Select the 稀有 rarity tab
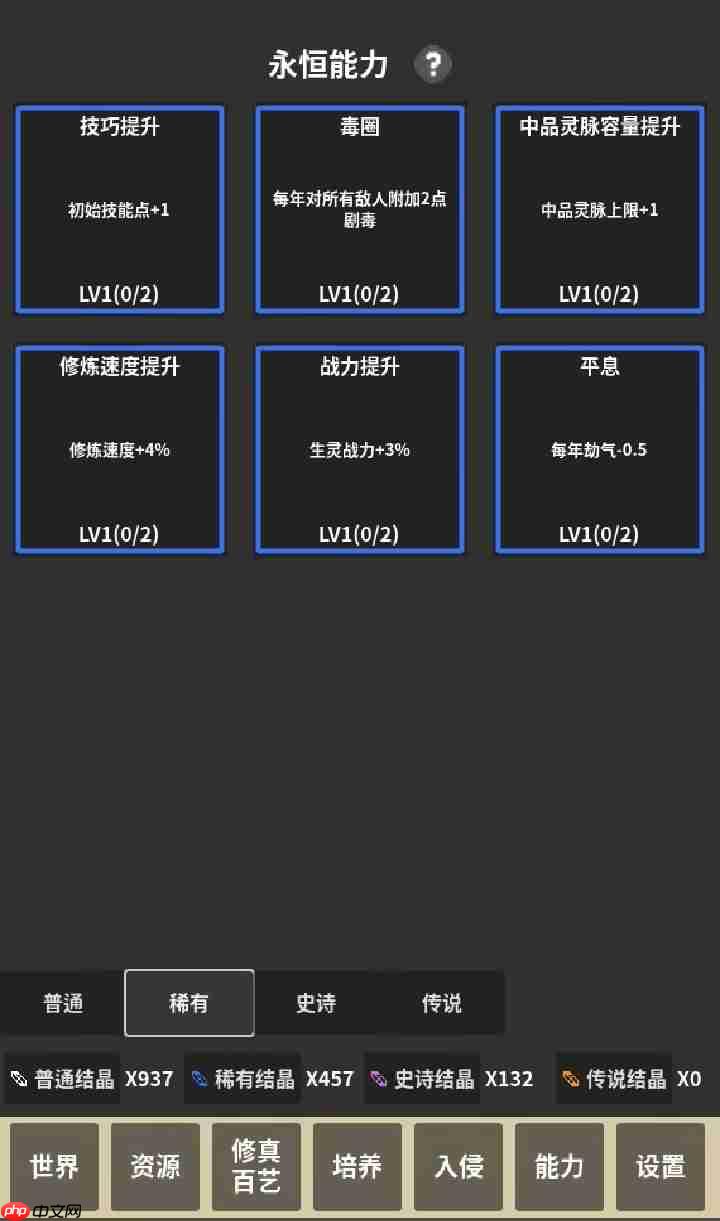Viewport: 720px width, 1221px height. pos(189,1003)
